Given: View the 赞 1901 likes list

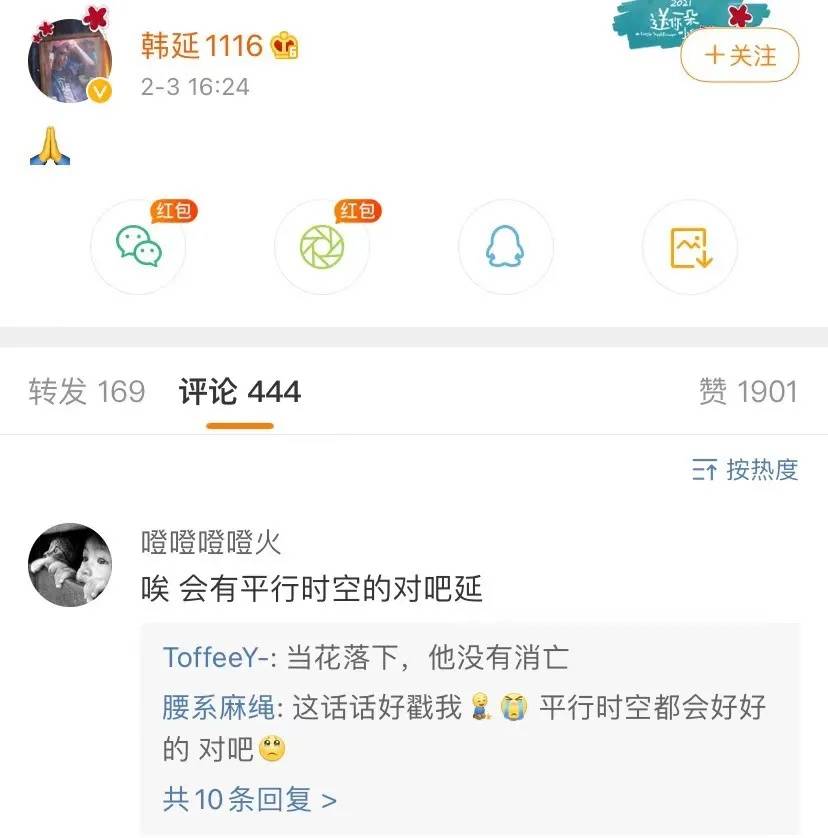Looking at the screenshot, I should [x=747, y=392].
